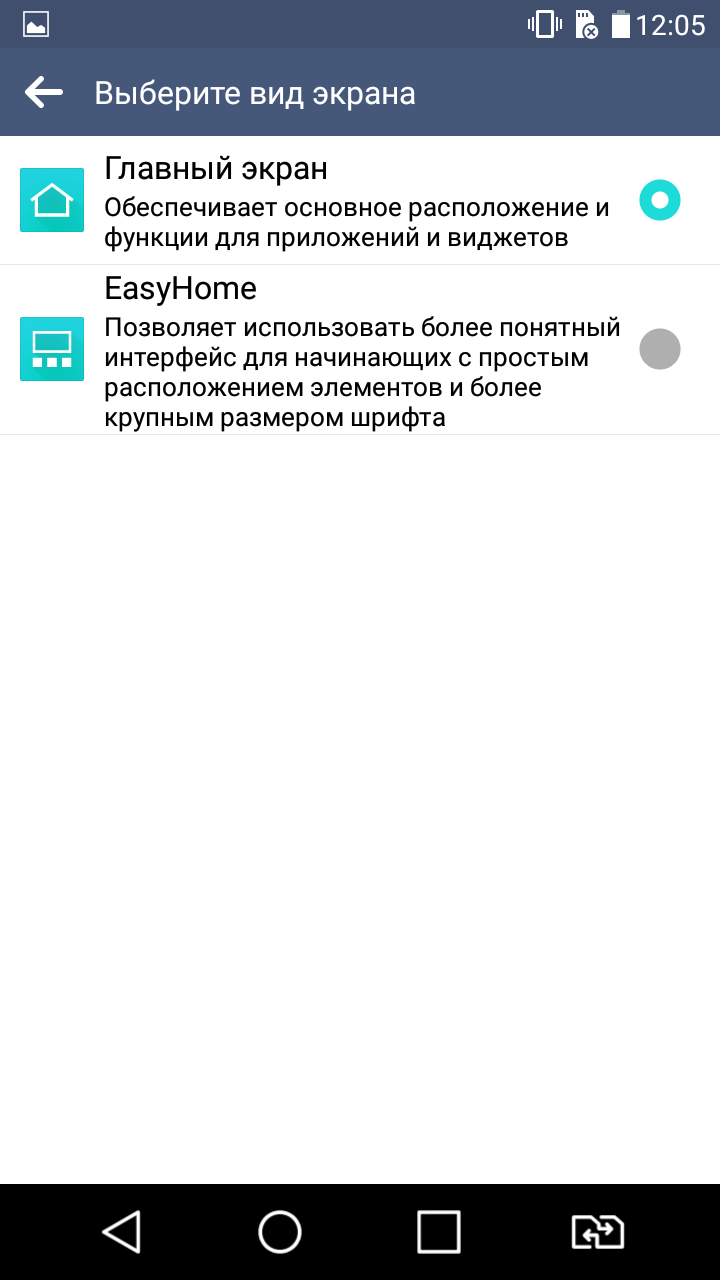Image resolution: width=720 pixels, height=1280 pixels.
Task: Select the EasyHome radio button
Action: (x=660, y=349)
